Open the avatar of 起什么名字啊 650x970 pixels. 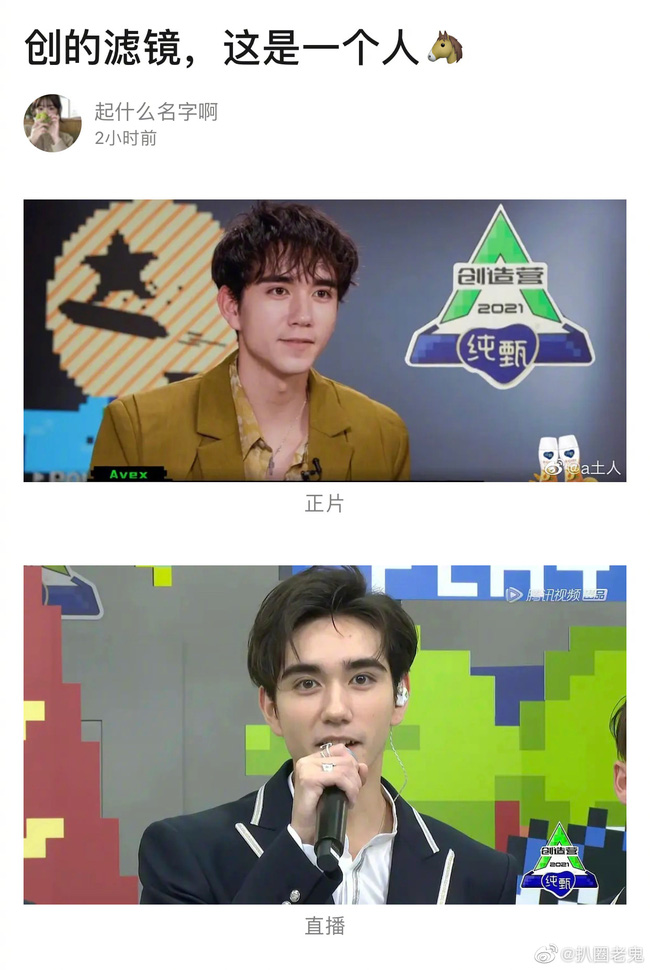click(52, 123)
